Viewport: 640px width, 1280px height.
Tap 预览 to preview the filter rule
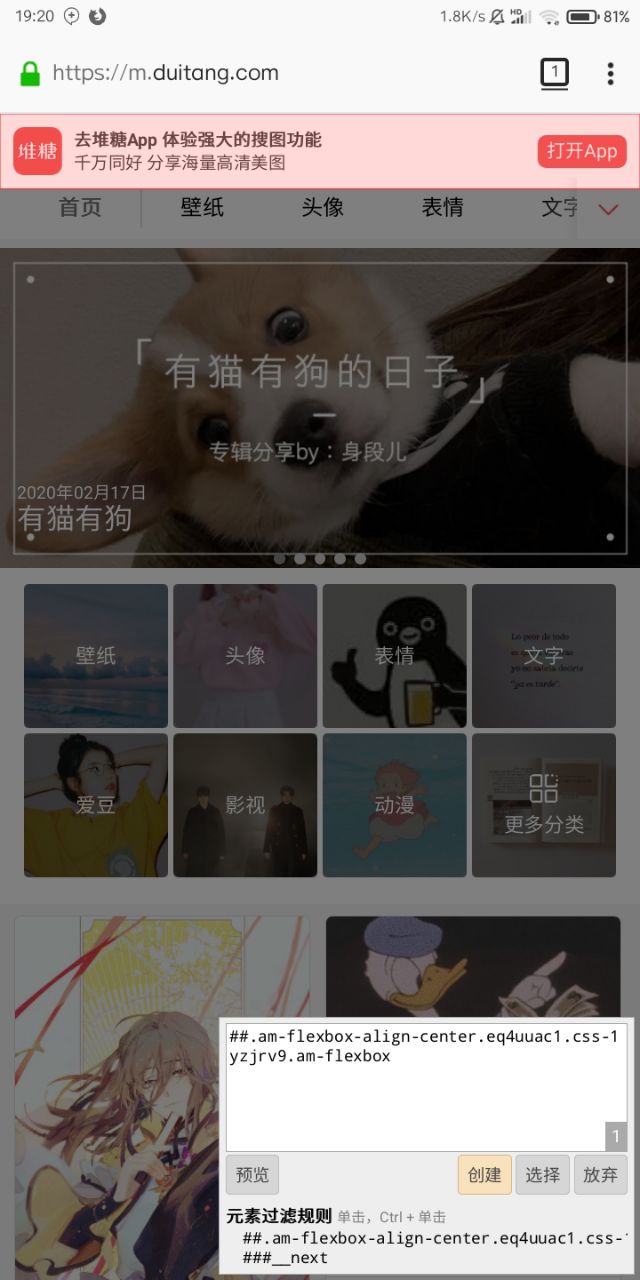[x=252, y=1175]
